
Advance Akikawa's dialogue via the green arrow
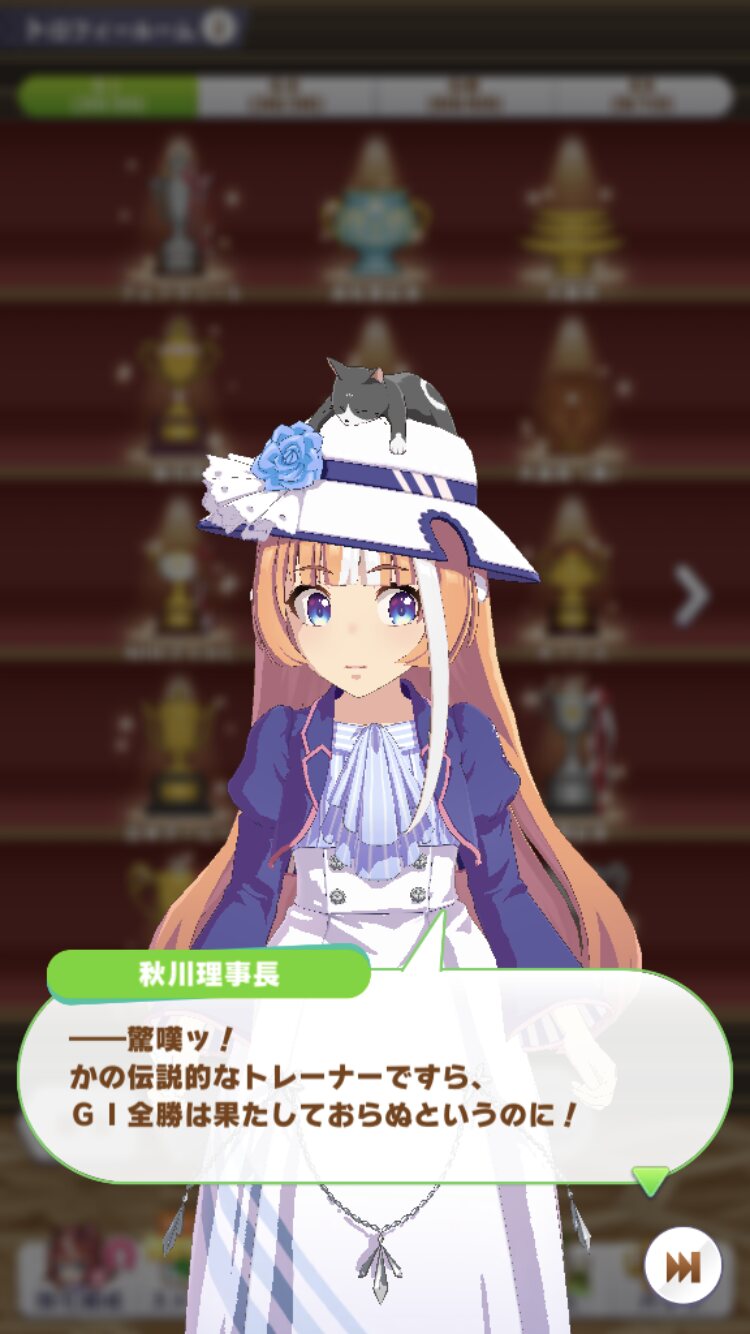click(x=650, y=1181)
